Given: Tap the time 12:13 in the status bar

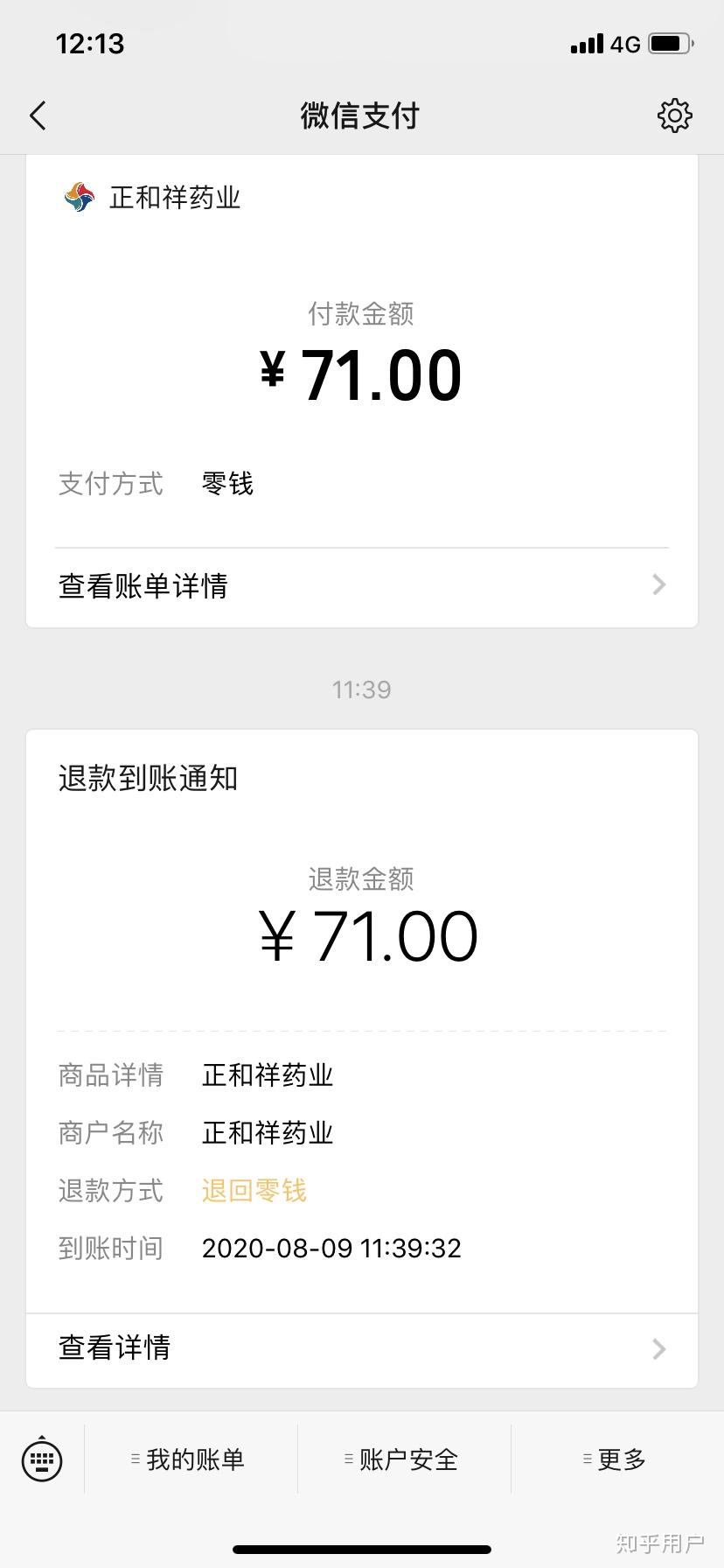Looking at the screenshot, I should coord(90,43).
